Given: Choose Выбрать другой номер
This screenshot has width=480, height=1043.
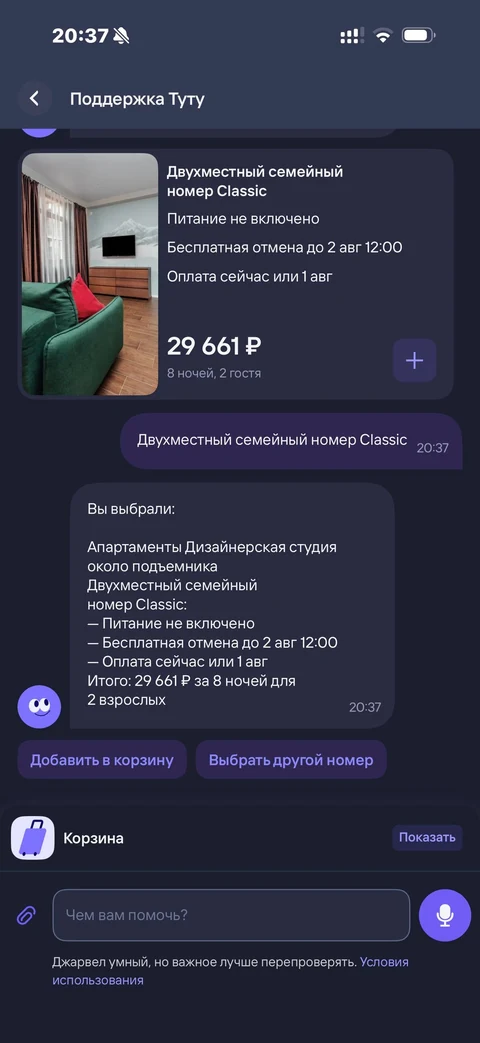Looking at the screenshot, I should 291,760.
